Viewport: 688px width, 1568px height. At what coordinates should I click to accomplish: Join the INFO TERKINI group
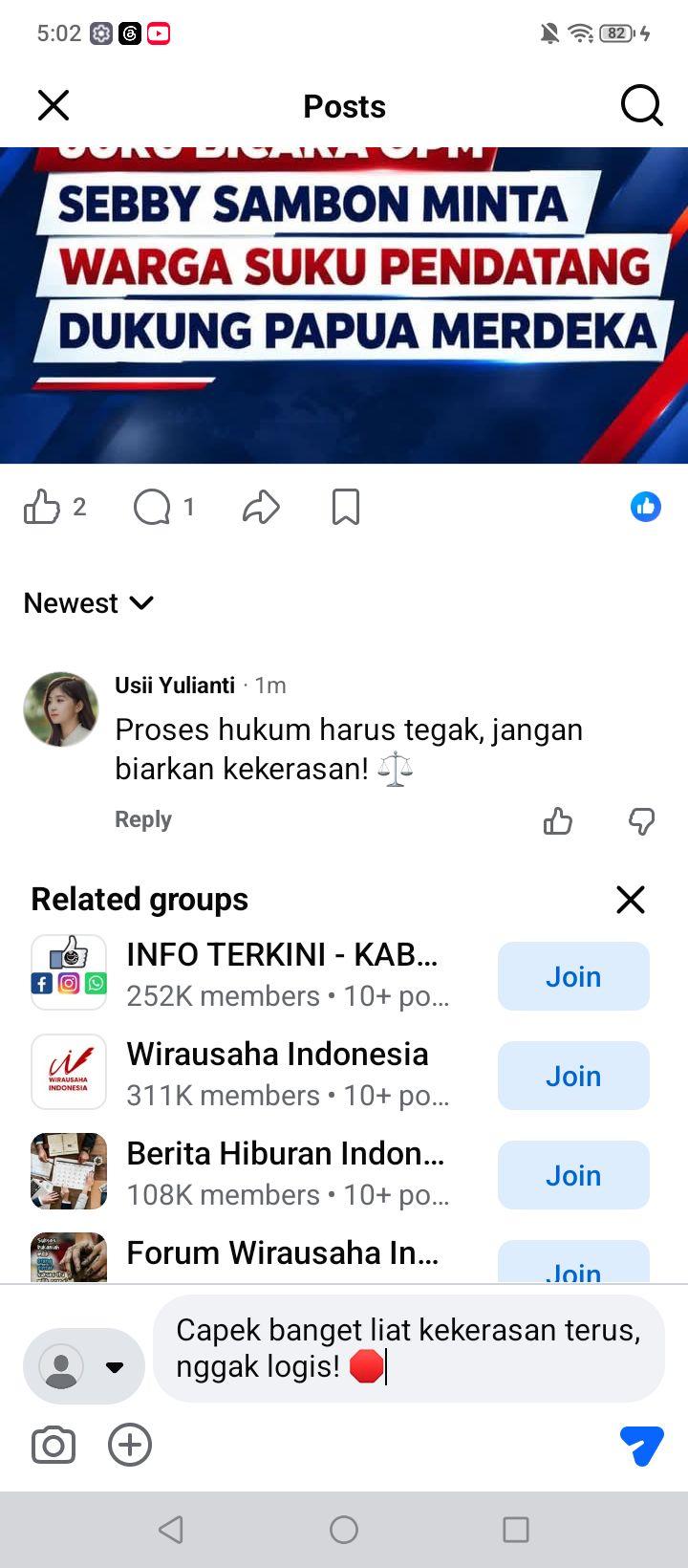click(573, 976)
